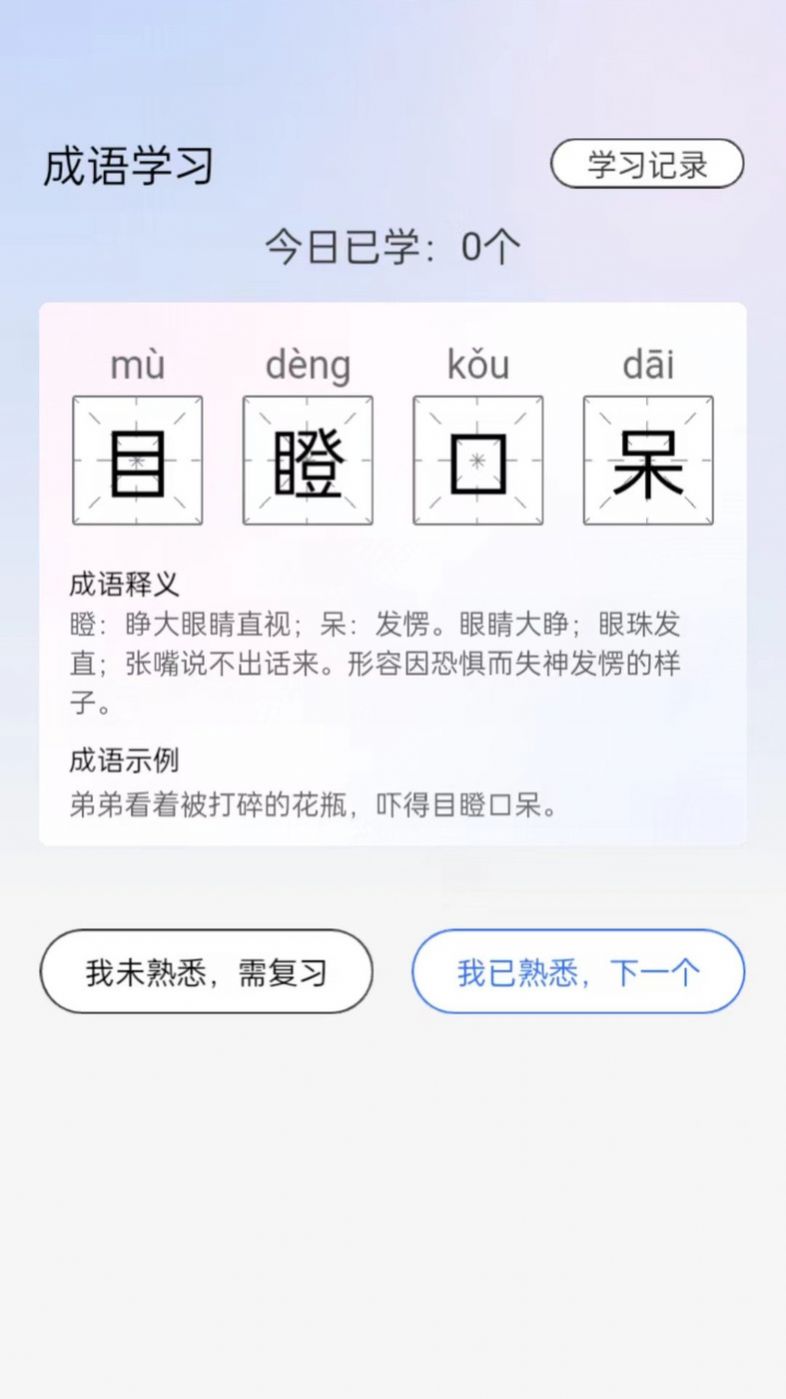Viewport: 786px width, 1399px height.
Task: Tap the character card for 目
Action: (x=137, y=459)
